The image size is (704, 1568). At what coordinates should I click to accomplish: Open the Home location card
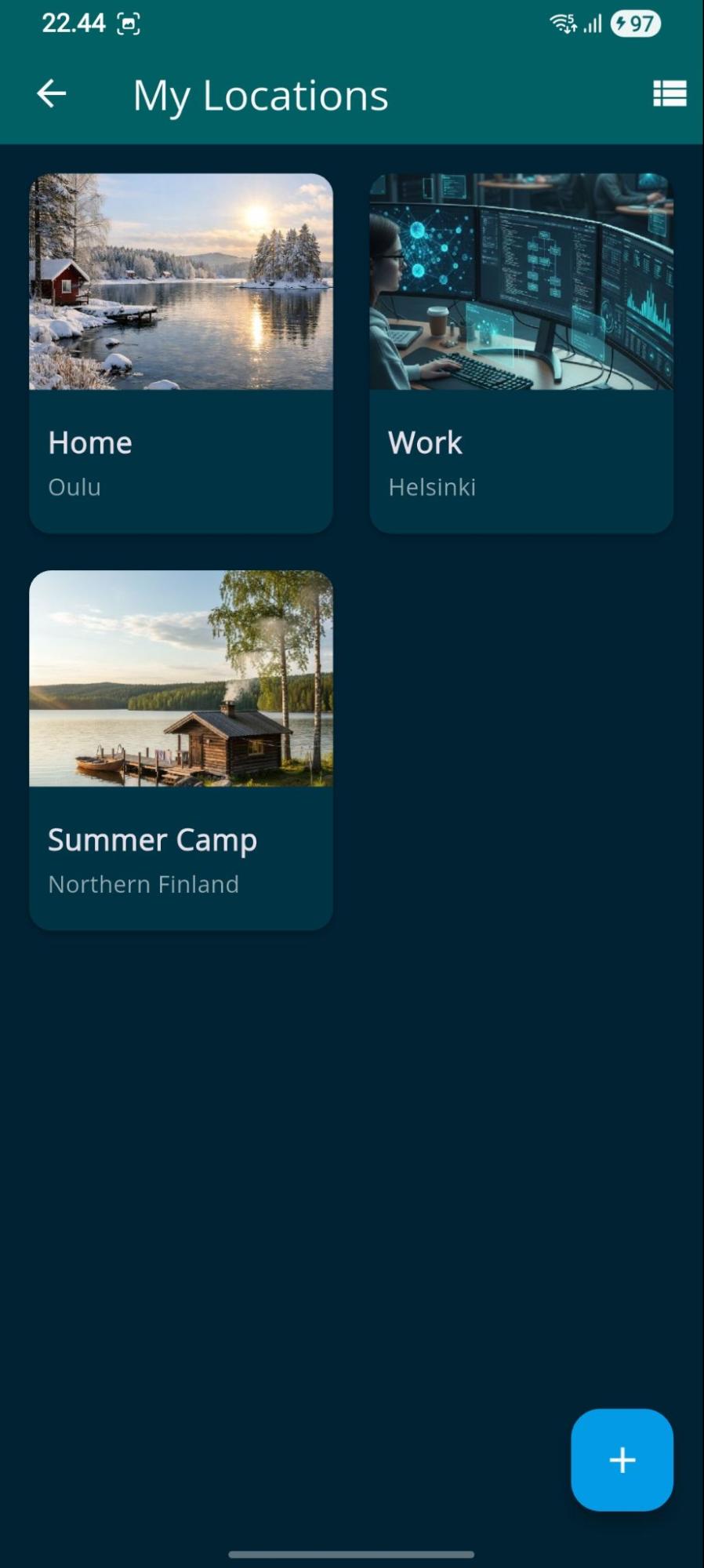coord(180,353)
